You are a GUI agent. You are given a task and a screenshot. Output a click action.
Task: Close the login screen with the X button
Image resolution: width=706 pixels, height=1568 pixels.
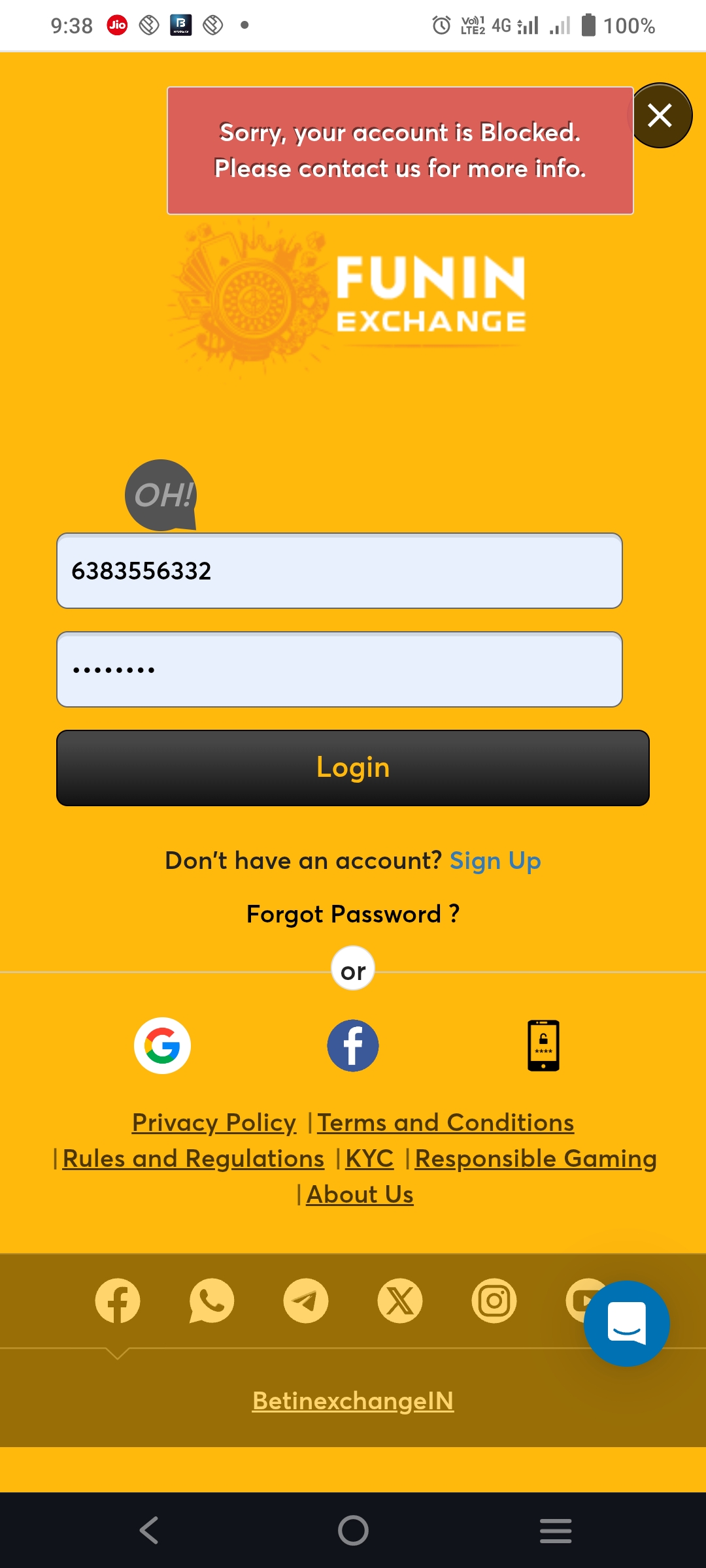click(660, 116)
